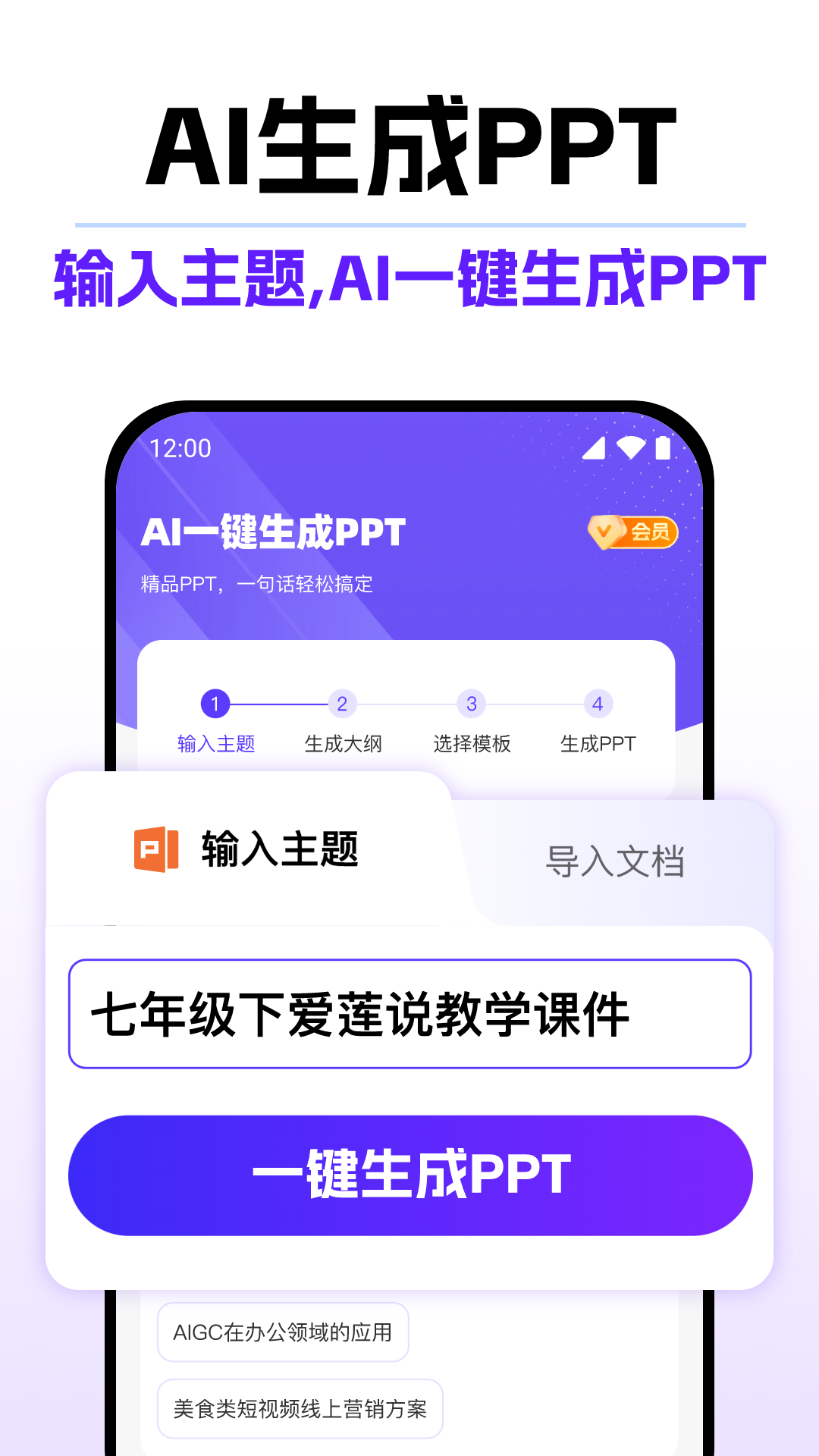Select step 2 circle 生成大纲
Viewport: 819px width, 1456px height.
tap(343, 704)
